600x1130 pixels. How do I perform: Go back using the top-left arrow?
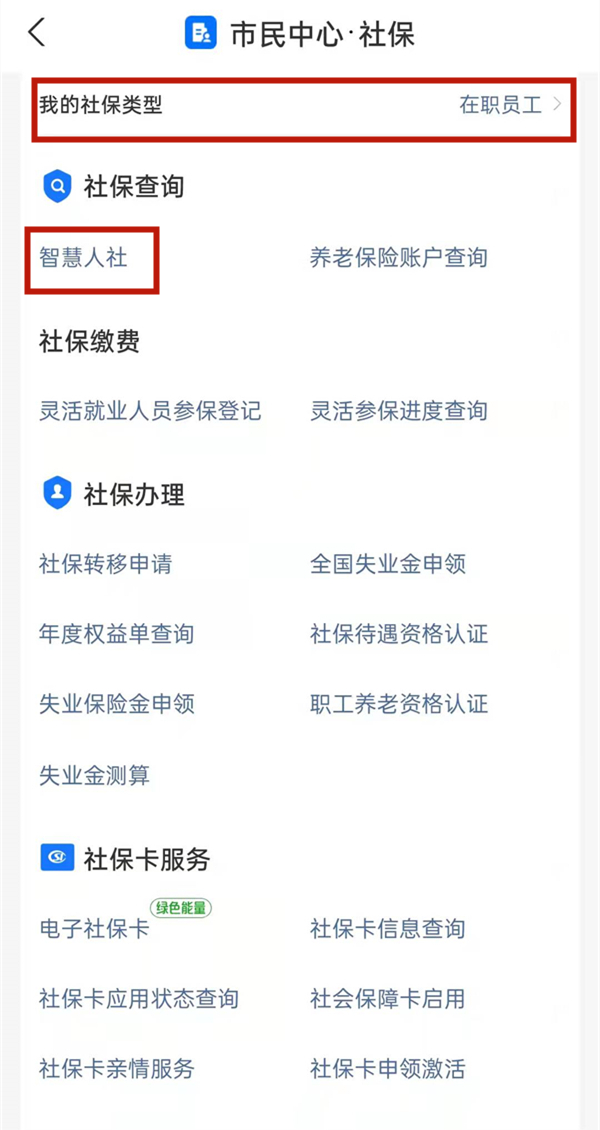[37, 33]
